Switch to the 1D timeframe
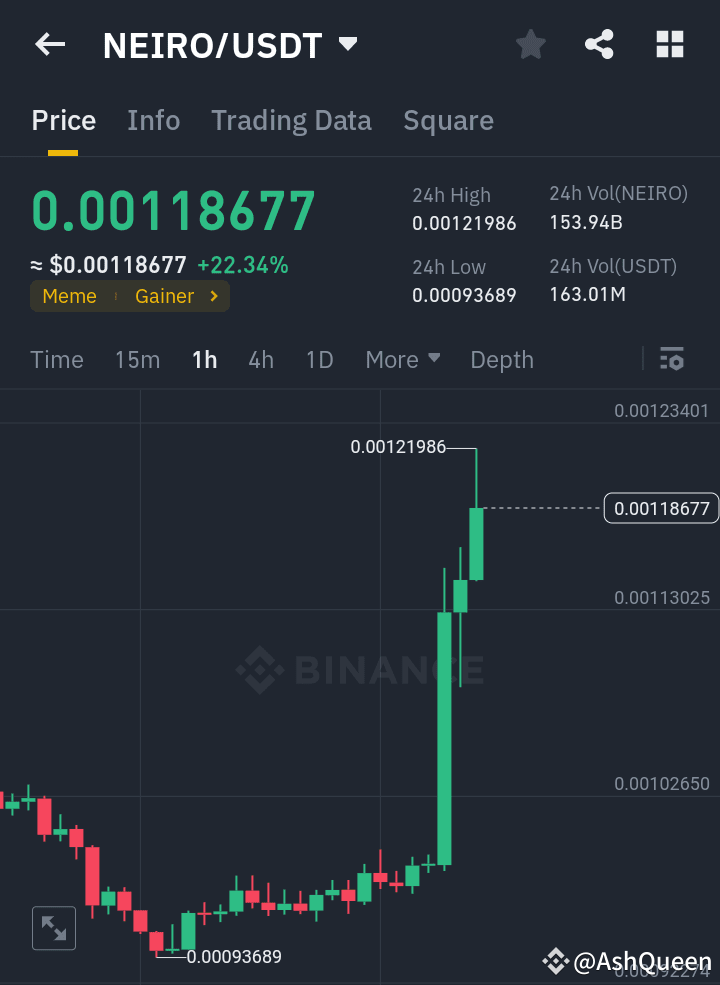The image size is (720, 985). pyautogui.click(x=319, y=360)
